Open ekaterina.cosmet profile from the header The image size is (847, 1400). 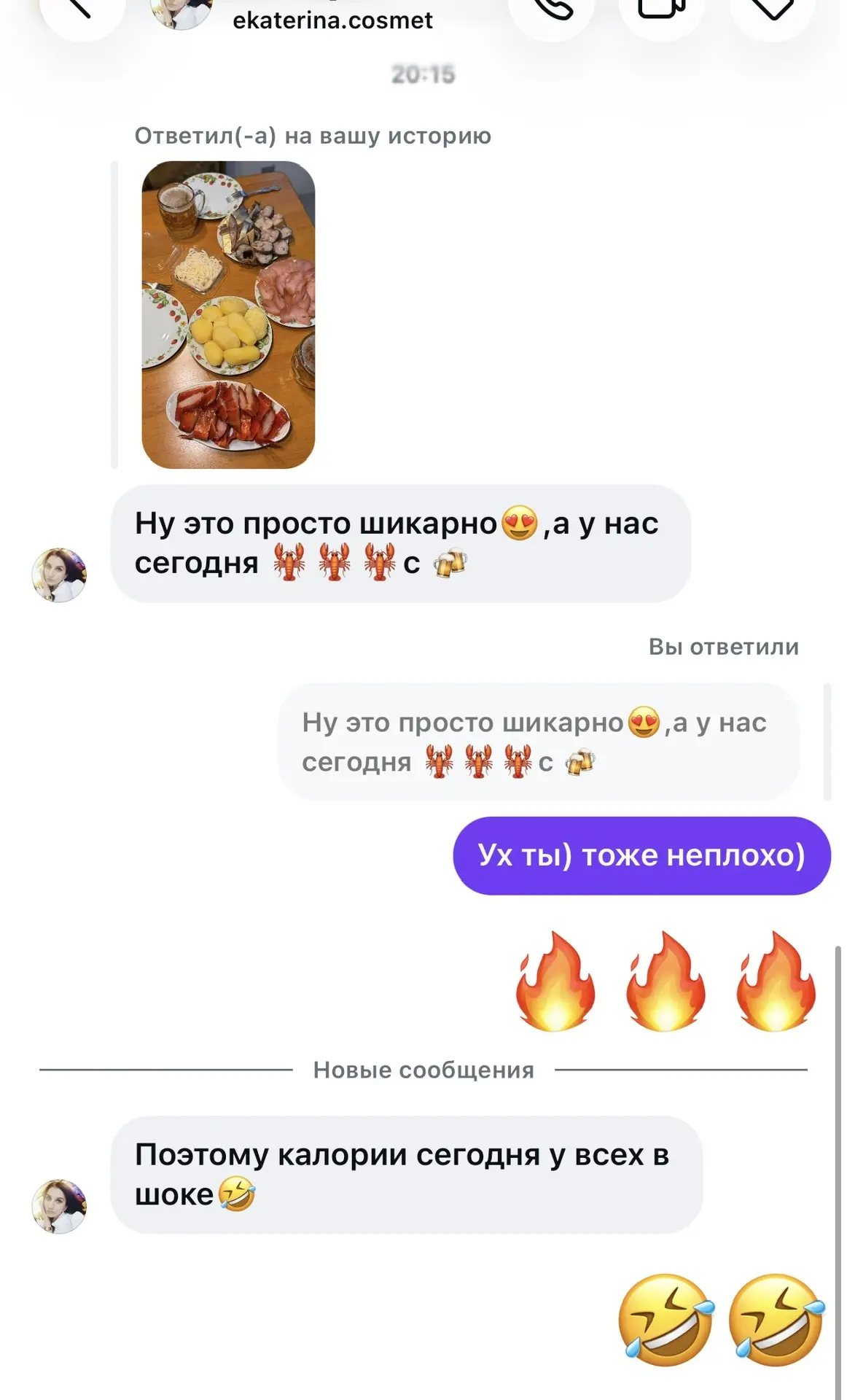coord(332,20)
